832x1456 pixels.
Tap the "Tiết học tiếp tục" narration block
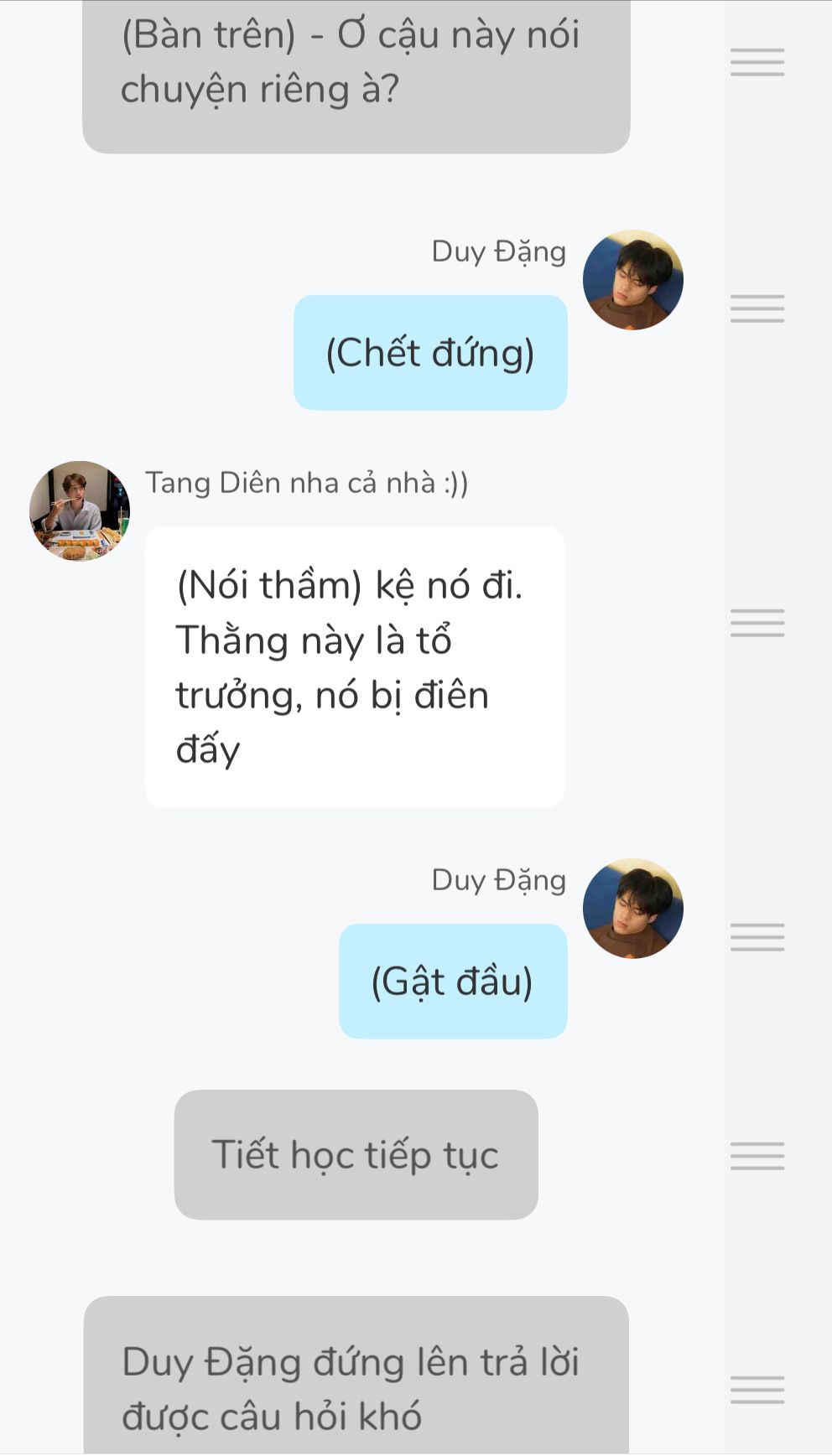(356, 1154)
